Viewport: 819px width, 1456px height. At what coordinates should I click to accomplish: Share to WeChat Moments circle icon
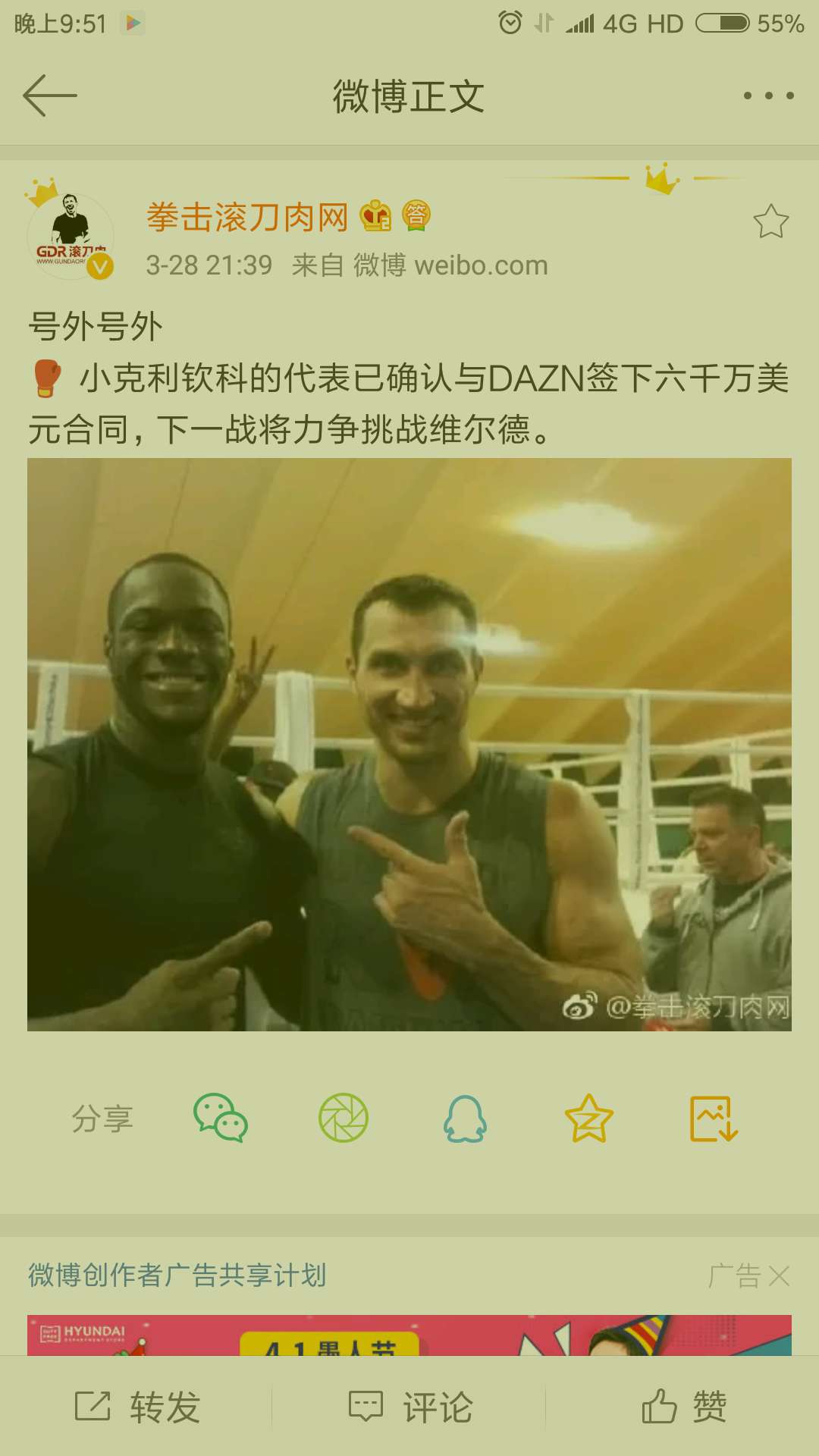click(344, 1118)
